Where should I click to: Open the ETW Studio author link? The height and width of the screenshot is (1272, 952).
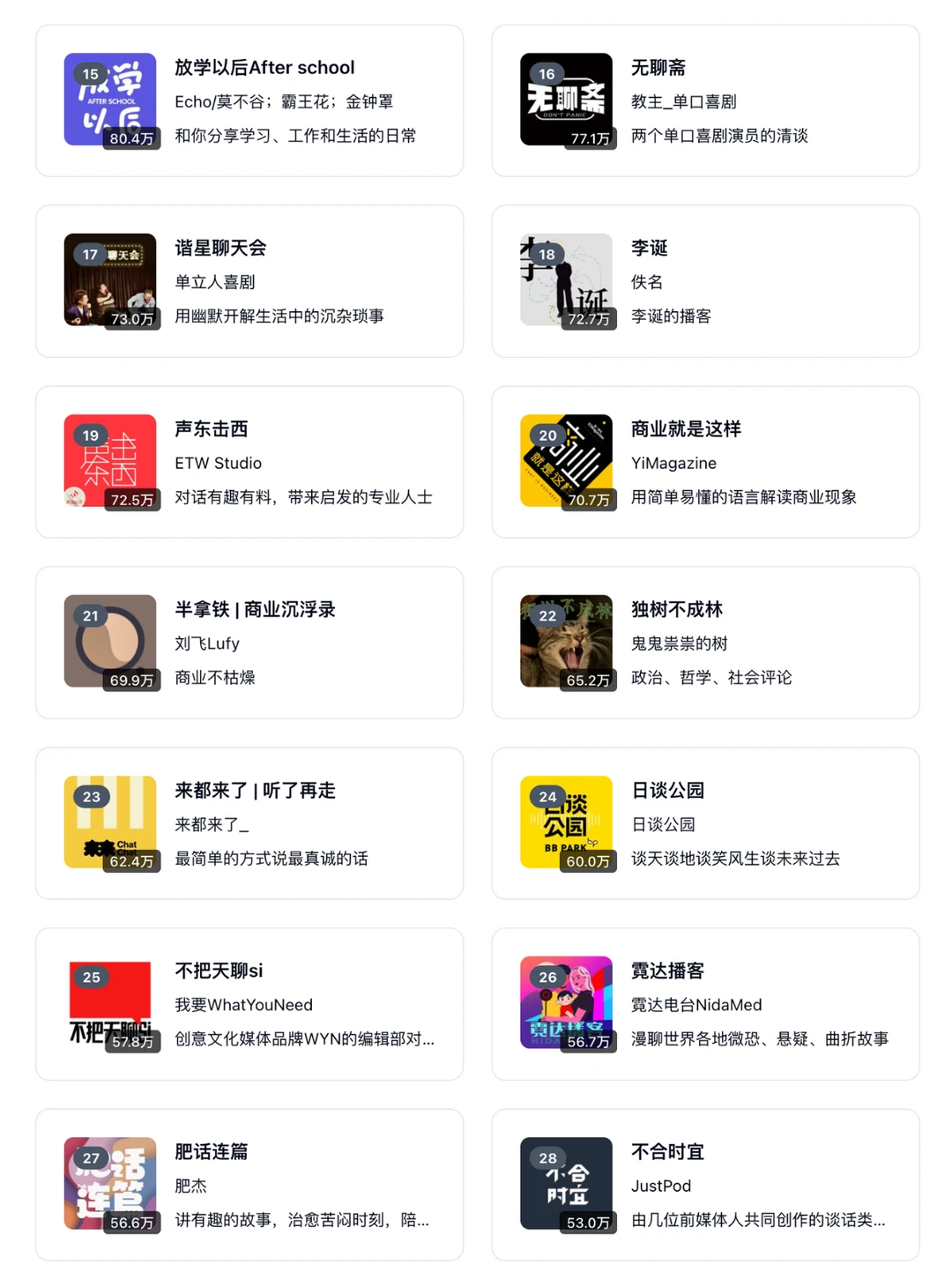coord(219,463)
